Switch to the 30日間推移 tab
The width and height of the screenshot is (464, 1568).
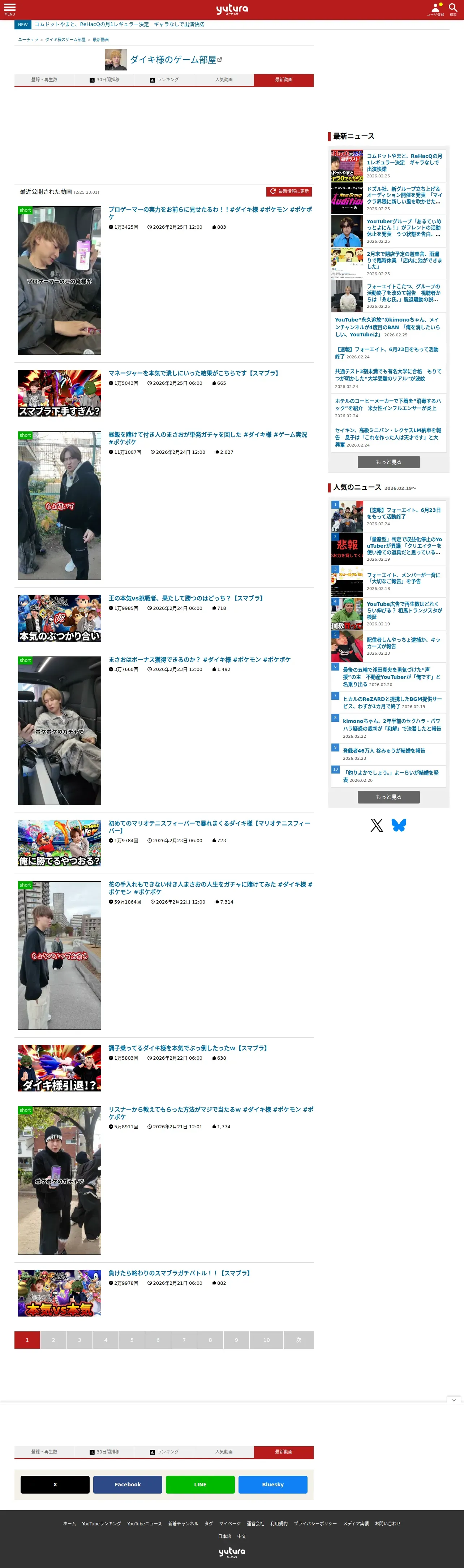[104, 80]
